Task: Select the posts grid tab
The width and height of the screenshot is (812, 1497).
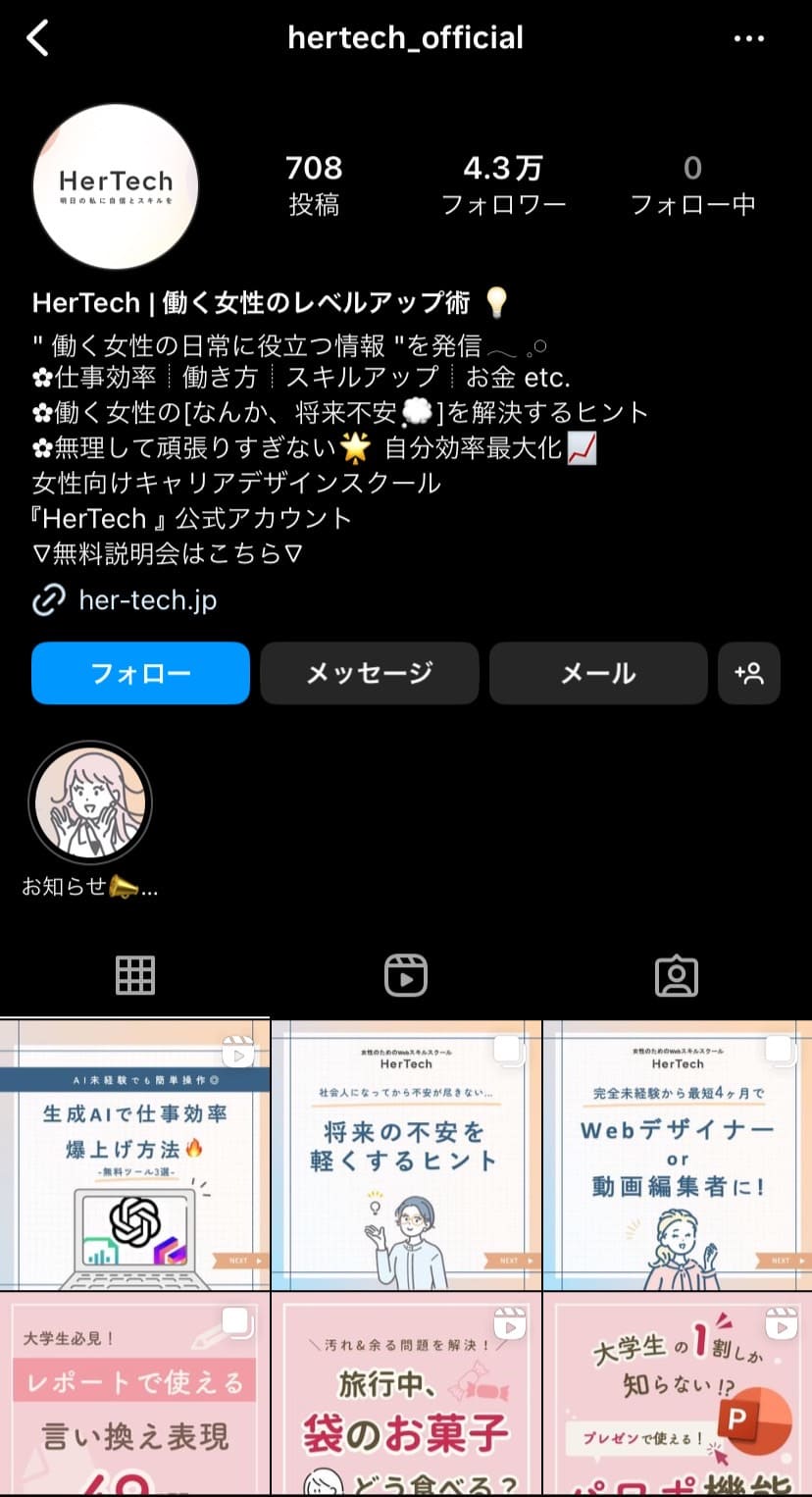Action: click(x=134, y=974)
